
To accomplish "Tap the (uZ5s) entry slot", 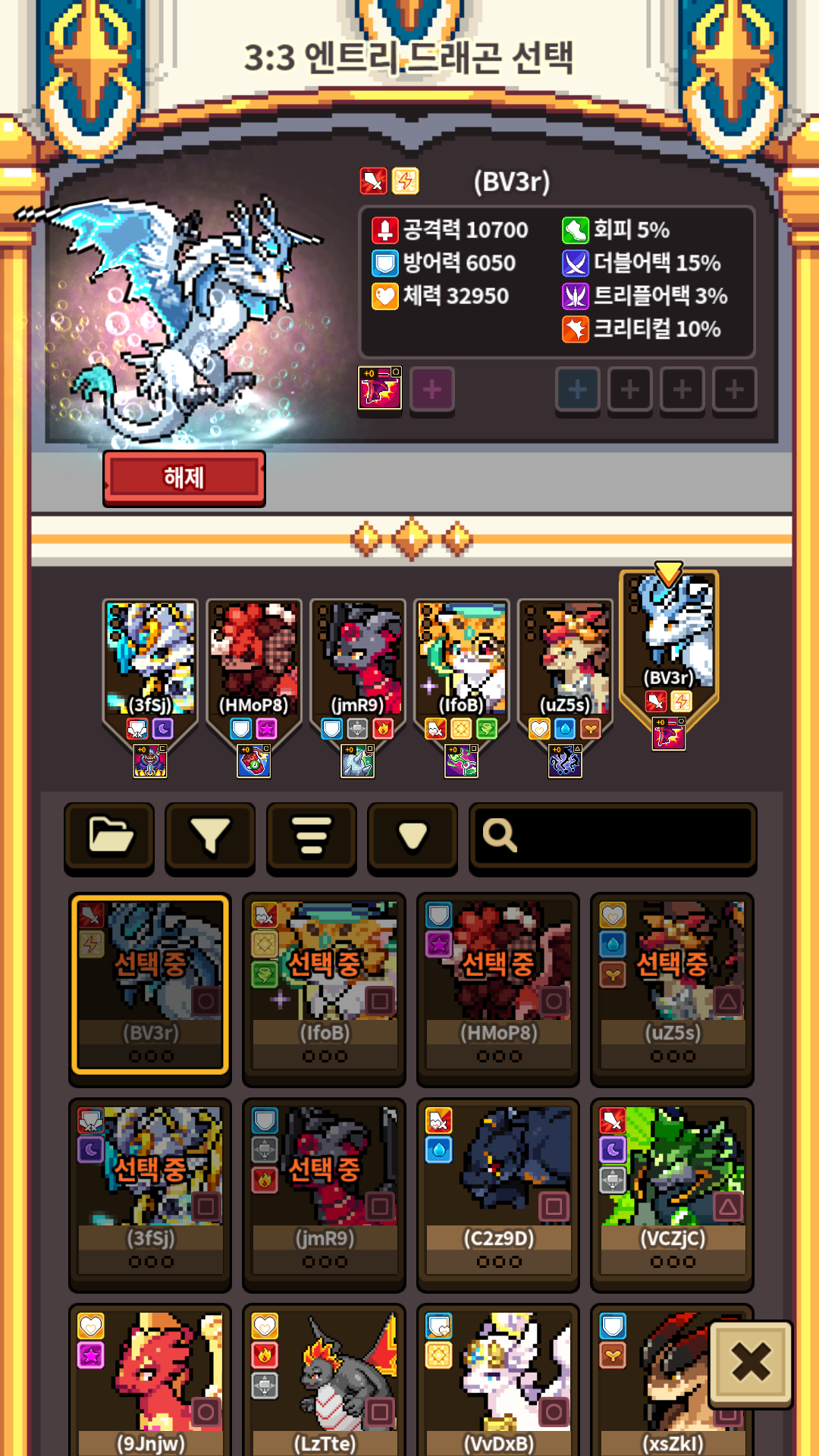I will click(565, 686).
